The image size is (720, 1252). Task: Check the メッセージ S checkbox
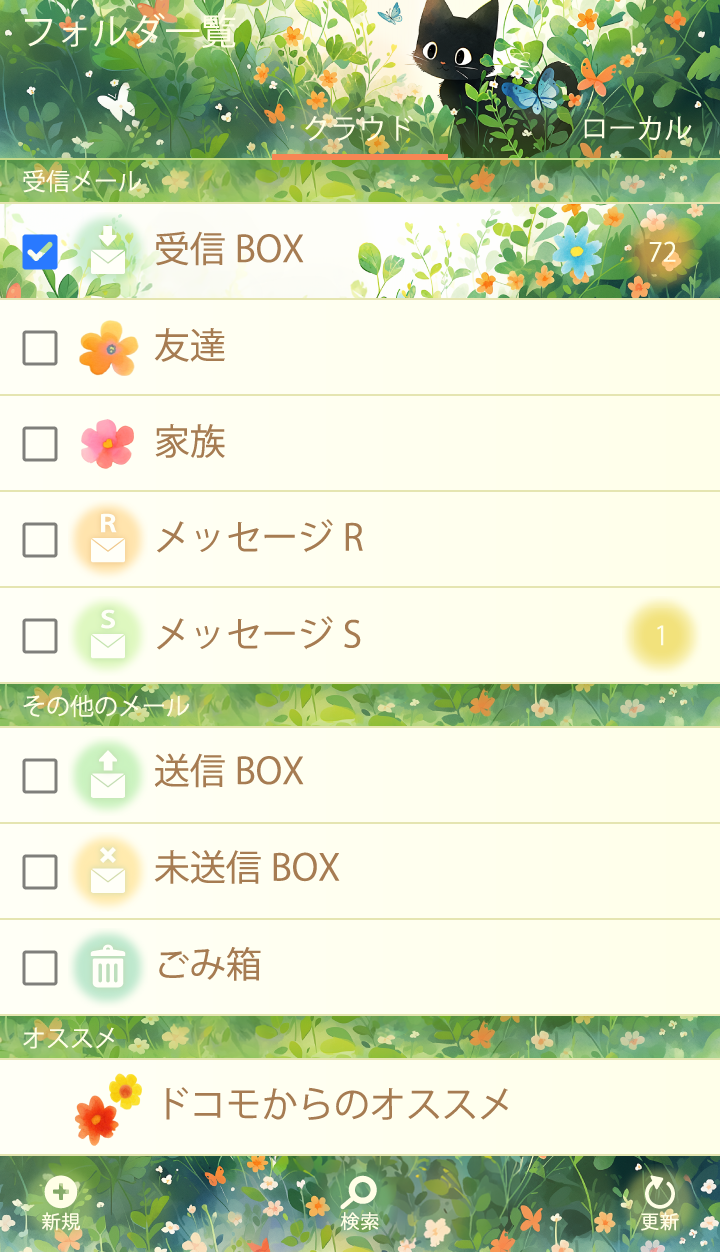pyautogui.click(x=40, y=636)
